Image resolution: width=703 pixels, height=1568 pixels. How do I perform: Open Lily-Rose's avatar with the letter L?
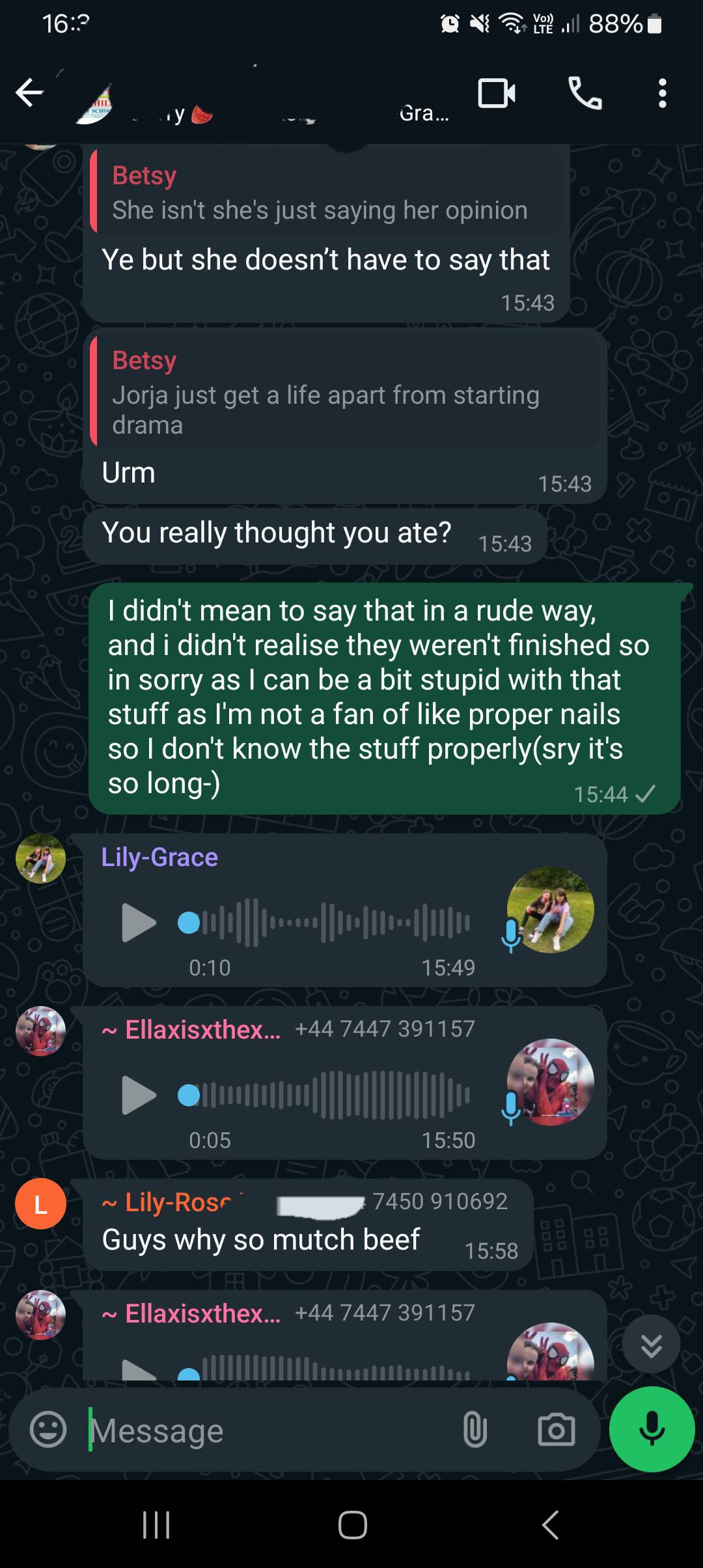pos(40,1204)
